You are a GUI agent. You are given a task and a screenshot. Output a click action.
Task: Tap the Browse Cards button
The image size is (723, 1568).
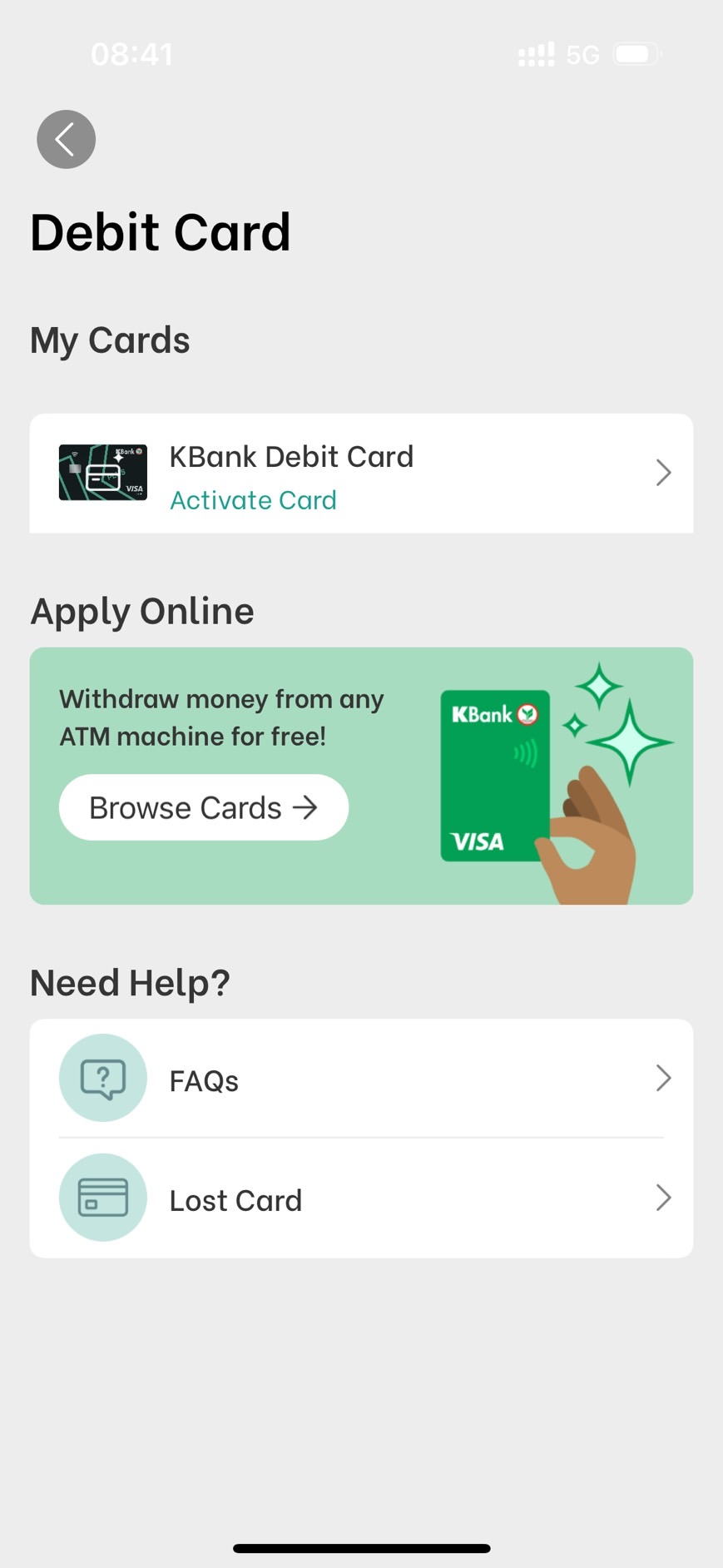point(203,807)
